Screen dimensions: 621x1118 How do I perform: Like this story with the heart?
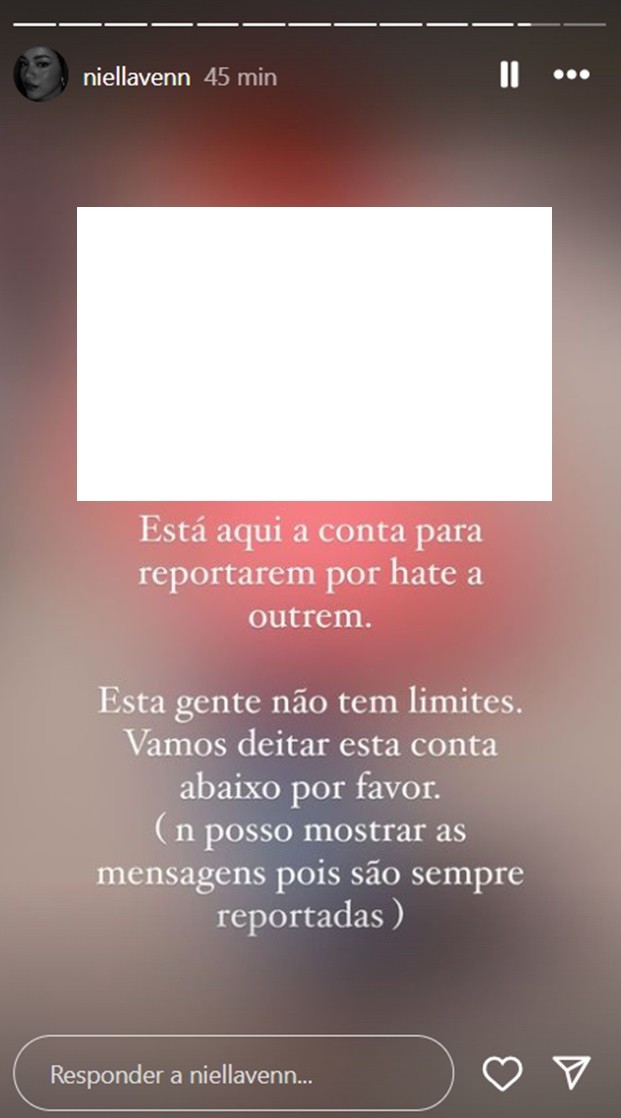(x=502, y=1074)
